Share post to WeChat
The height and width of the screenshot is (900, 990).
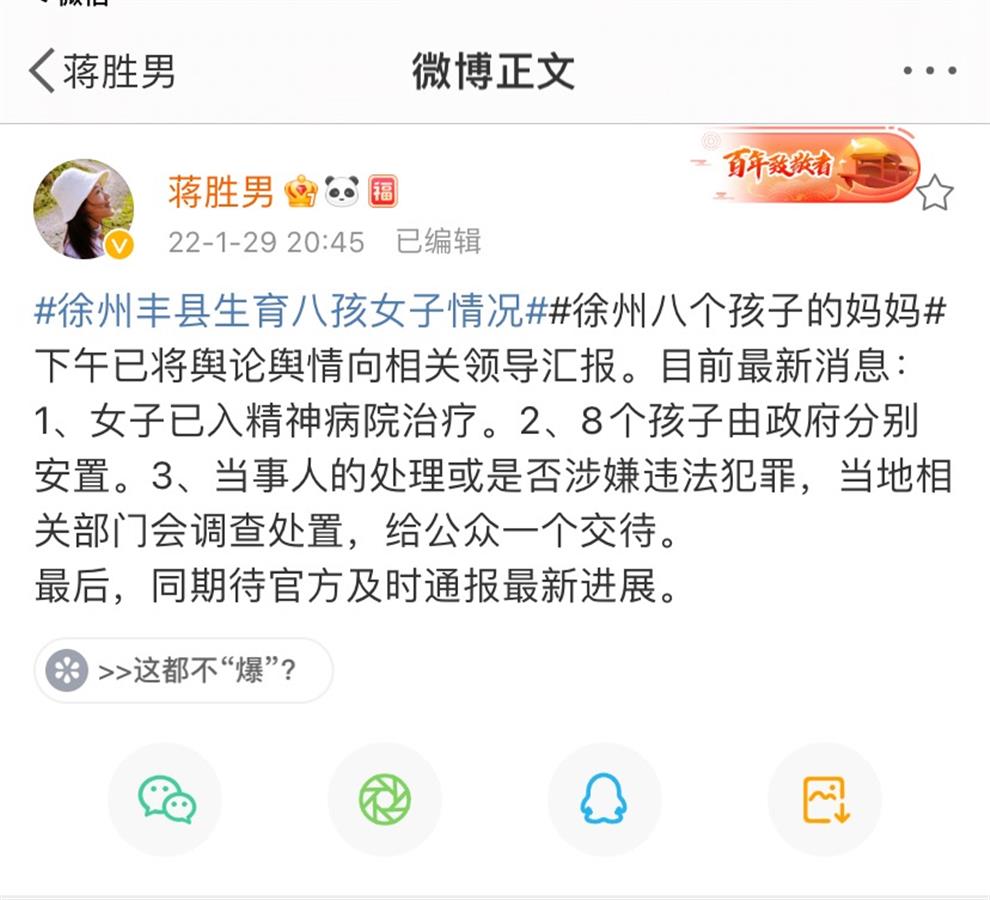tap(166, 800)
